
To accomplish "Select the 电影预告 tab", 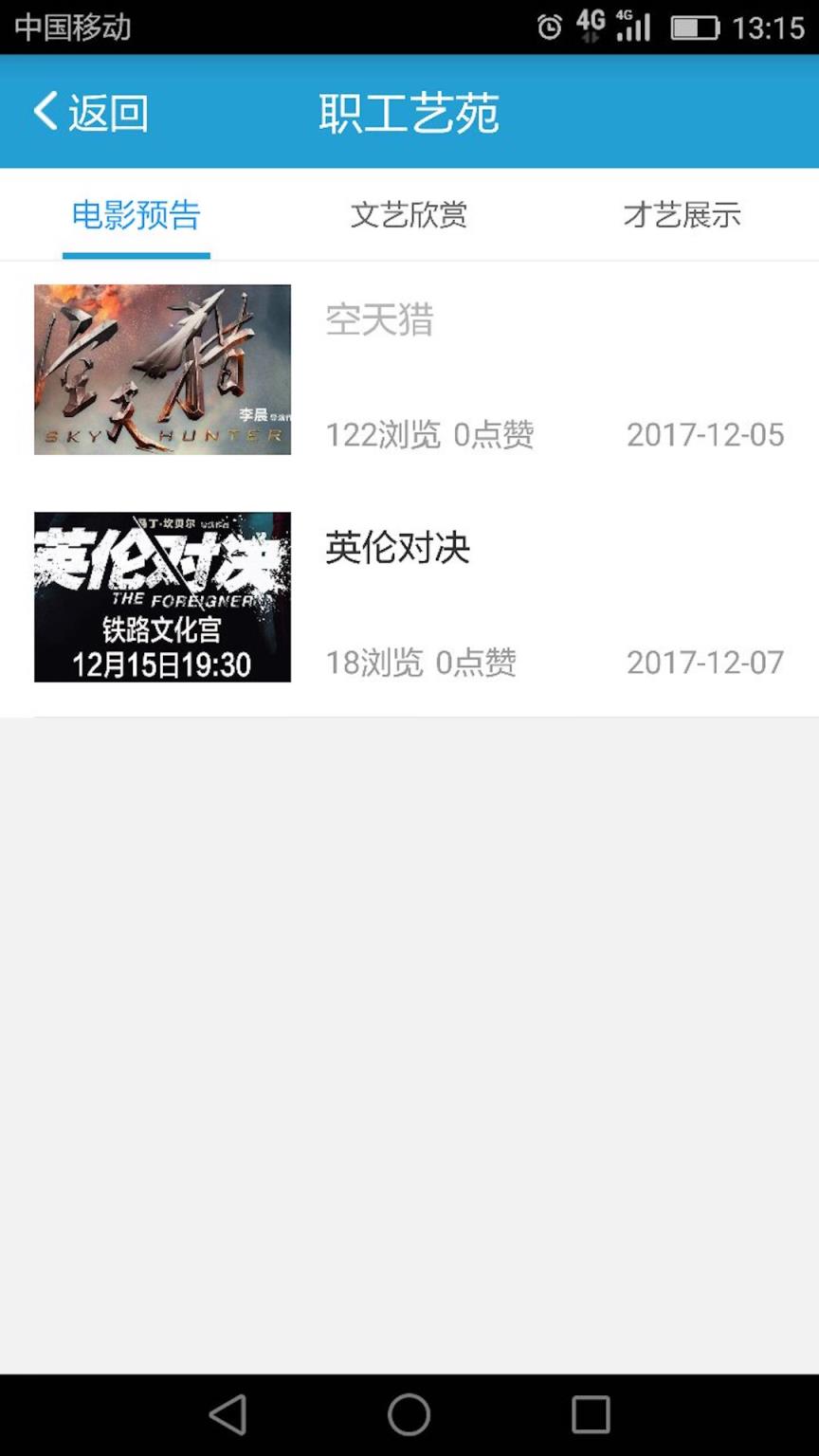I will (x=136, y=216).
